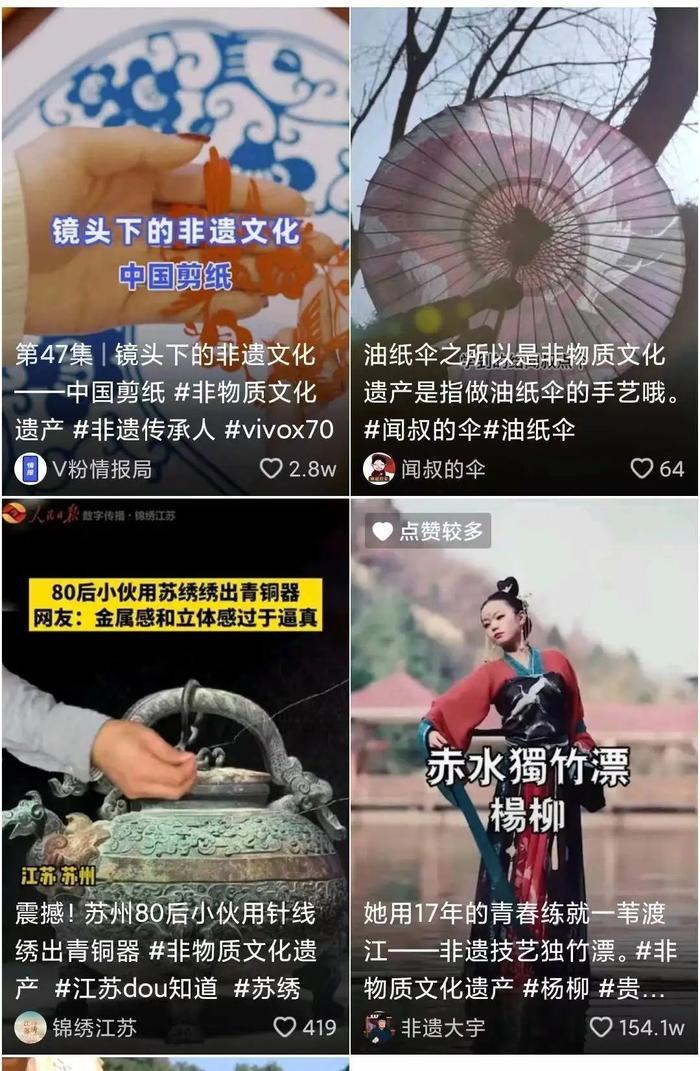
Task: Like the video by 锦绣江苏
Action: point(285,1027)
